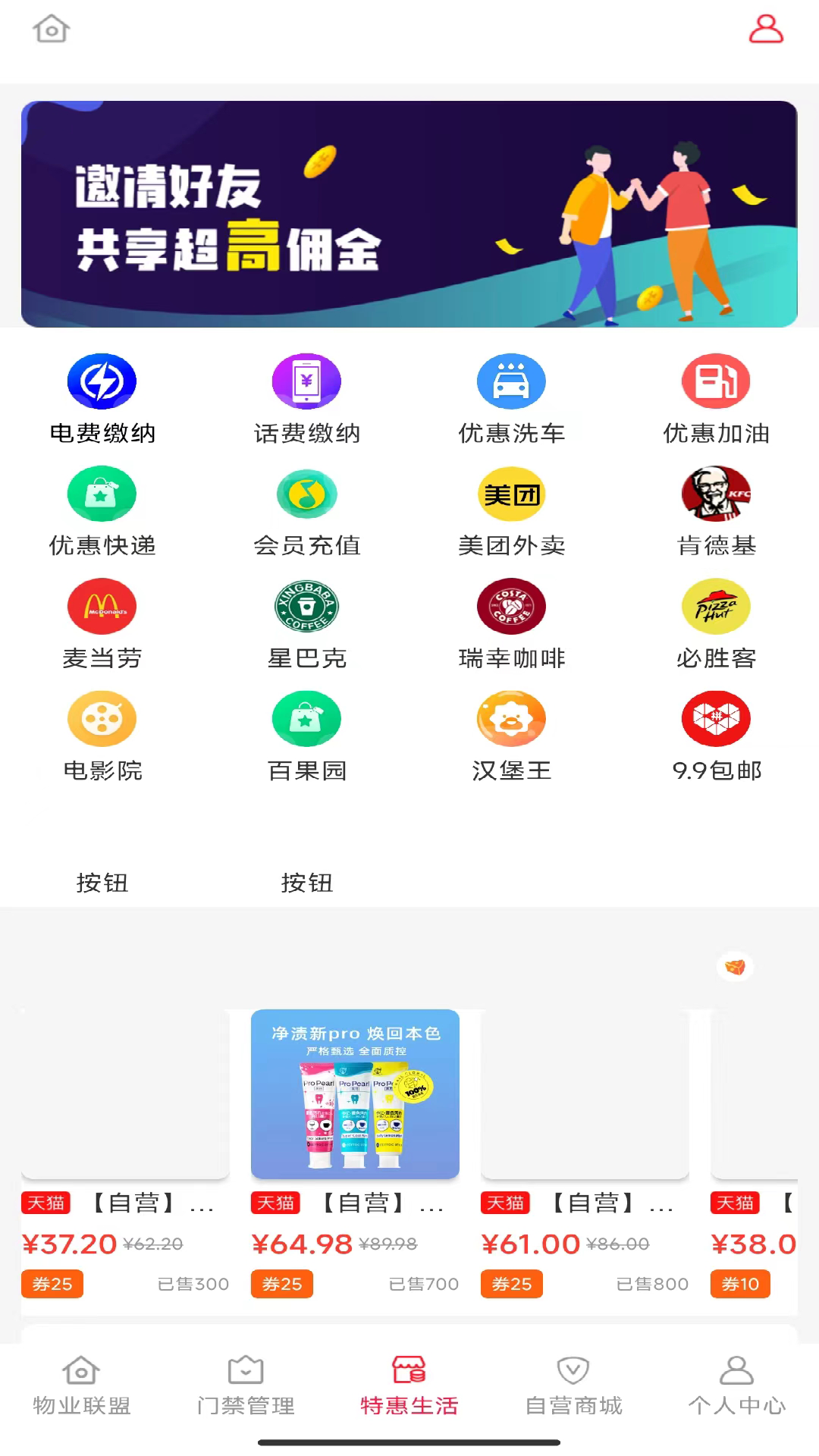Open the McDonald's 麦当劳 icon

tap(102, 606)
